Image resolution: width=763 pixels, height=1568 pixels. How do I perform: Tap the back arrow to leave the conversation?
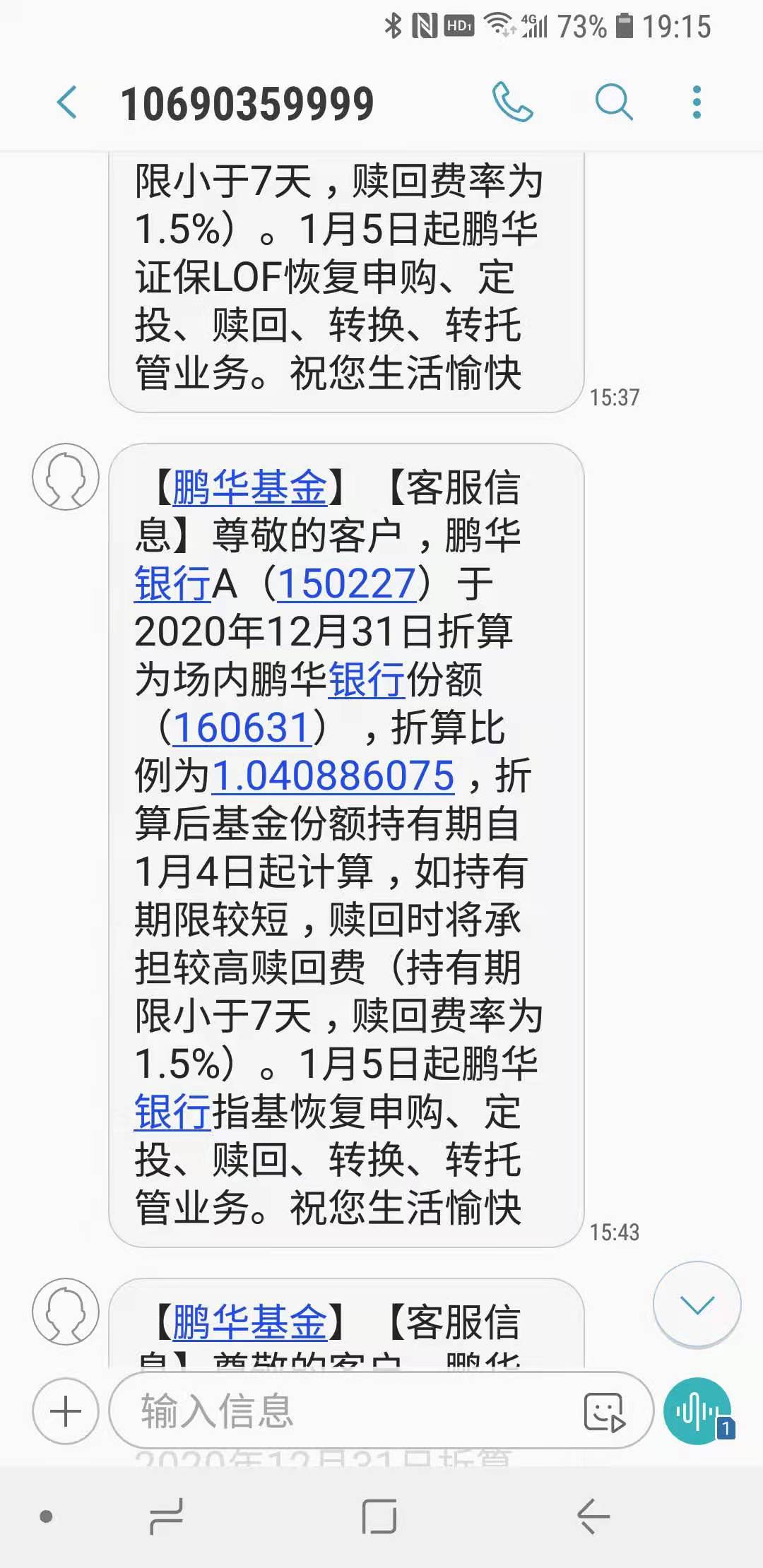pos(66,102)
